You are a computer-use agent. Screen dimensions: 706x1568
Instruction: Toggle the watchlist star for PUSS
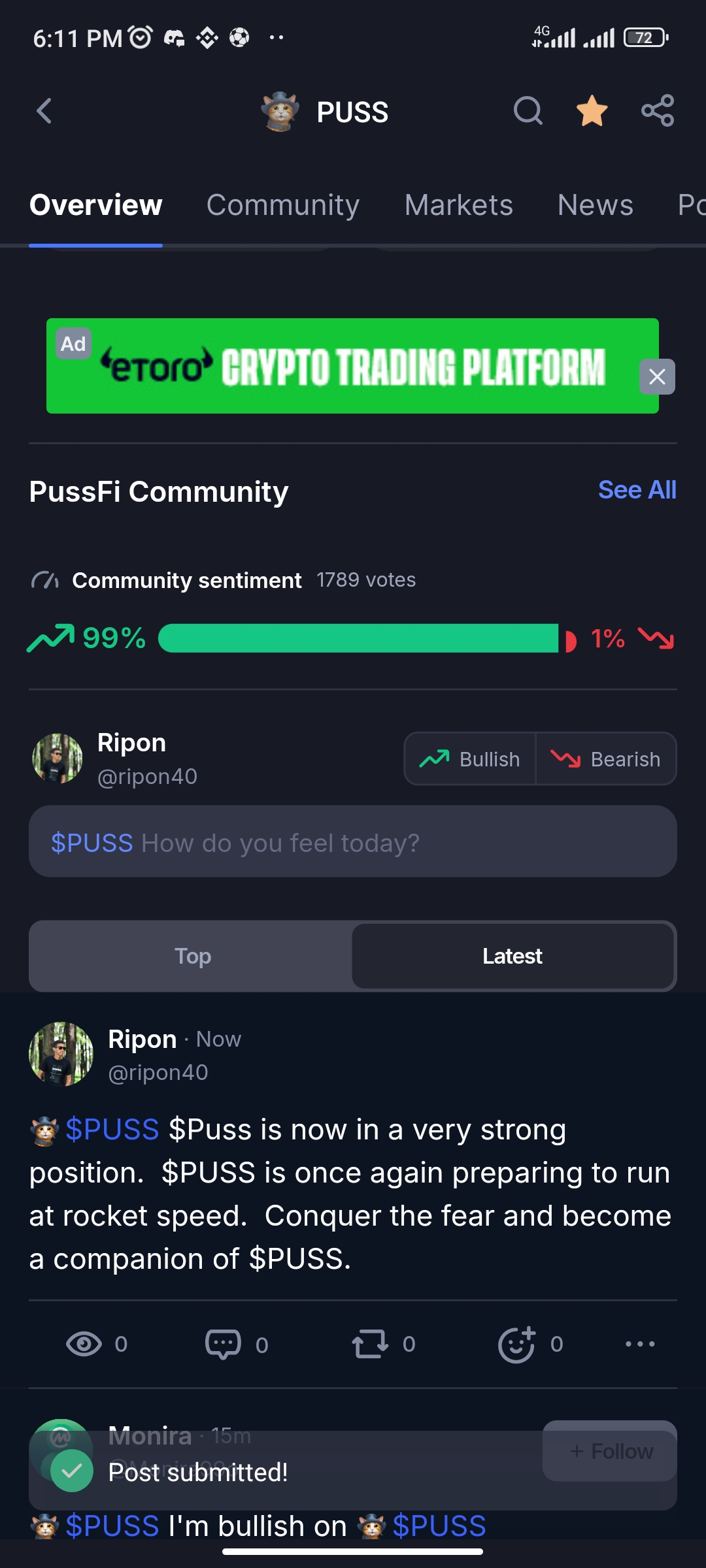click(x=592, y=111)
